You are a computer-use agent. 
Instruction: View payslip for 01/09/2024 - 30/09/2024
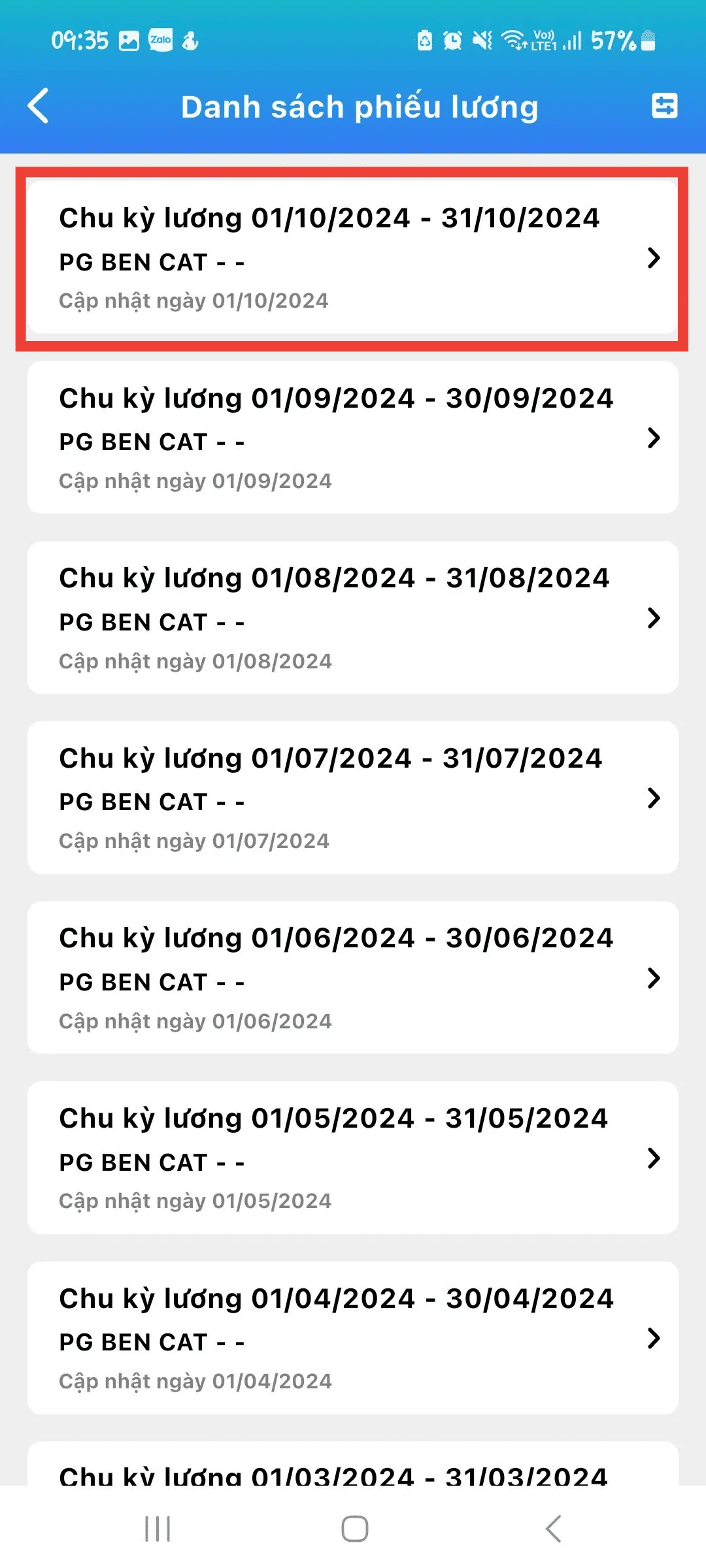coord(352,438)
